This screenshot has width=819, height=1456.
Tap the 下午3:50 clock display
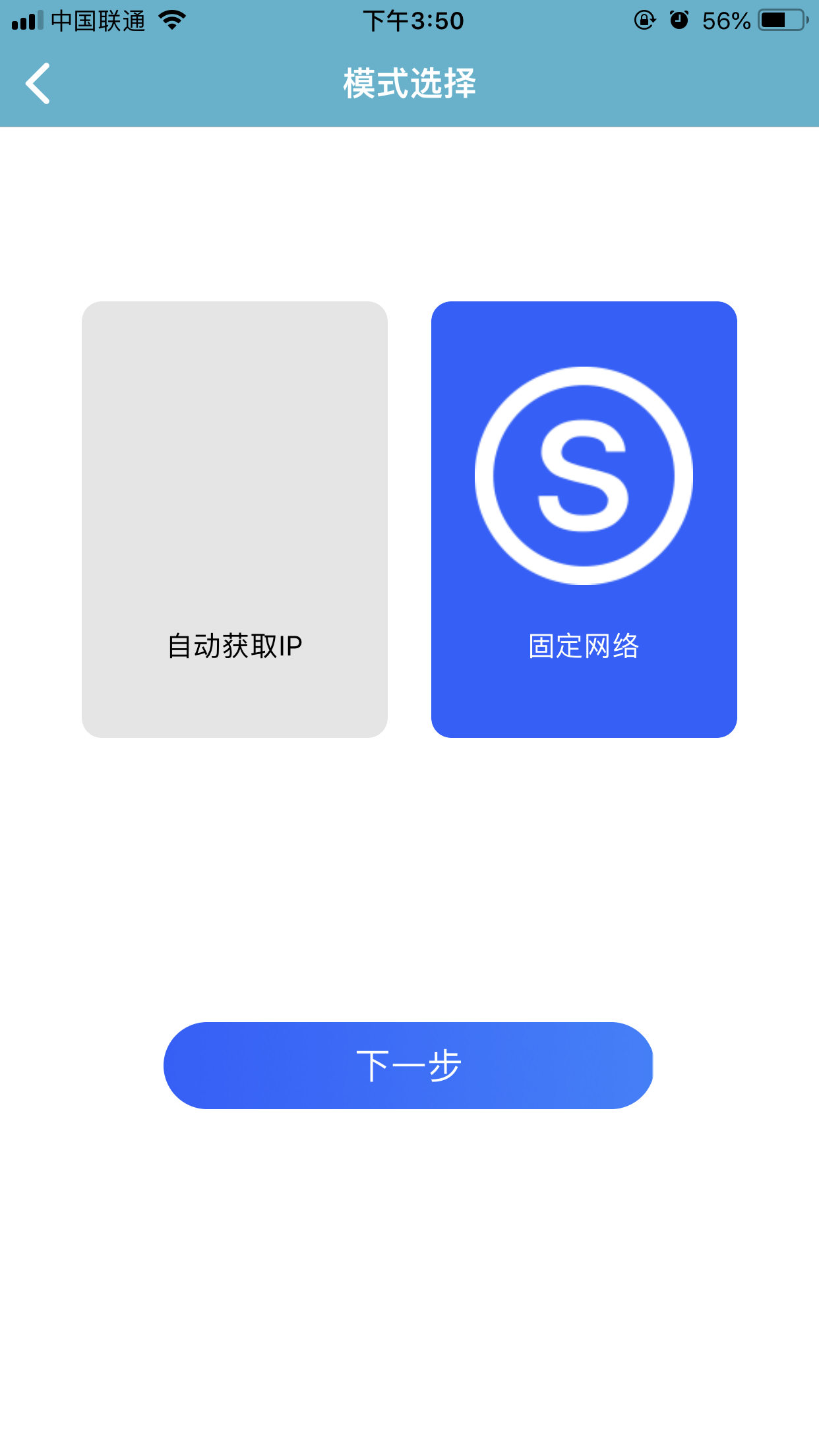(x=409, y=21)
